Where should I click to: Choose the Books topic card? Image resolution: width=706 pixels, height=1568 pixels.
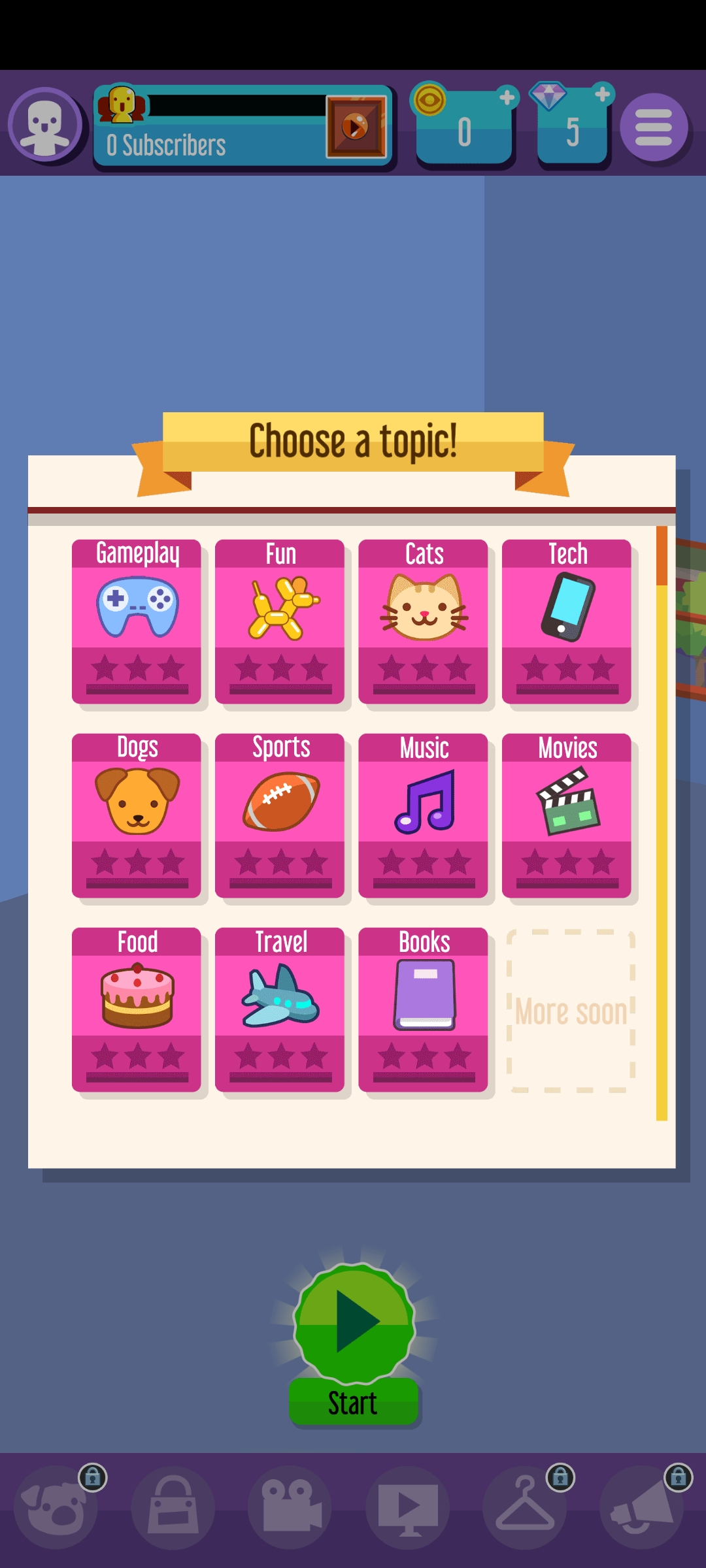(424, 1009)
